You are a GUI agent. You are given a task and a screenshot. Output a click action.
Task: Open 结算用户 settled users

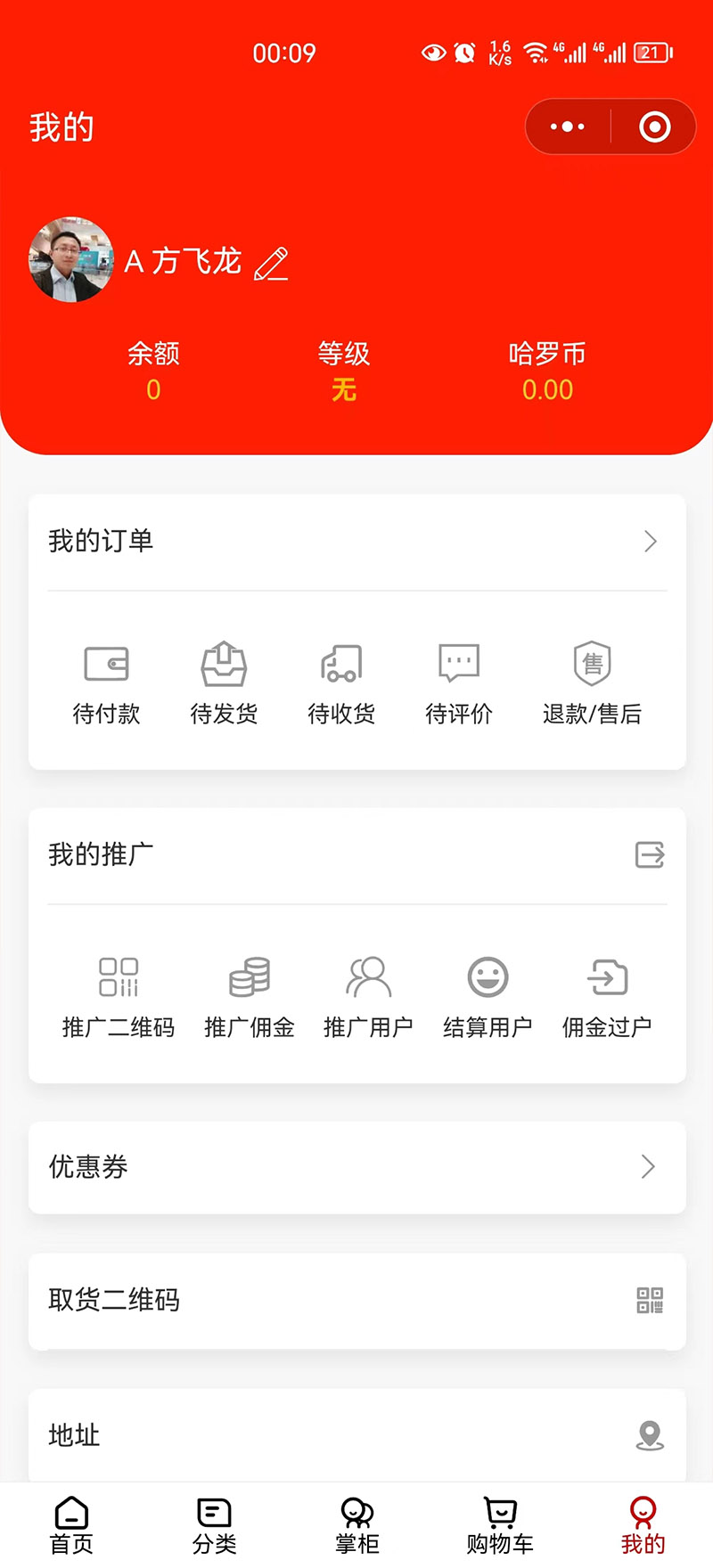coord(488,996)
